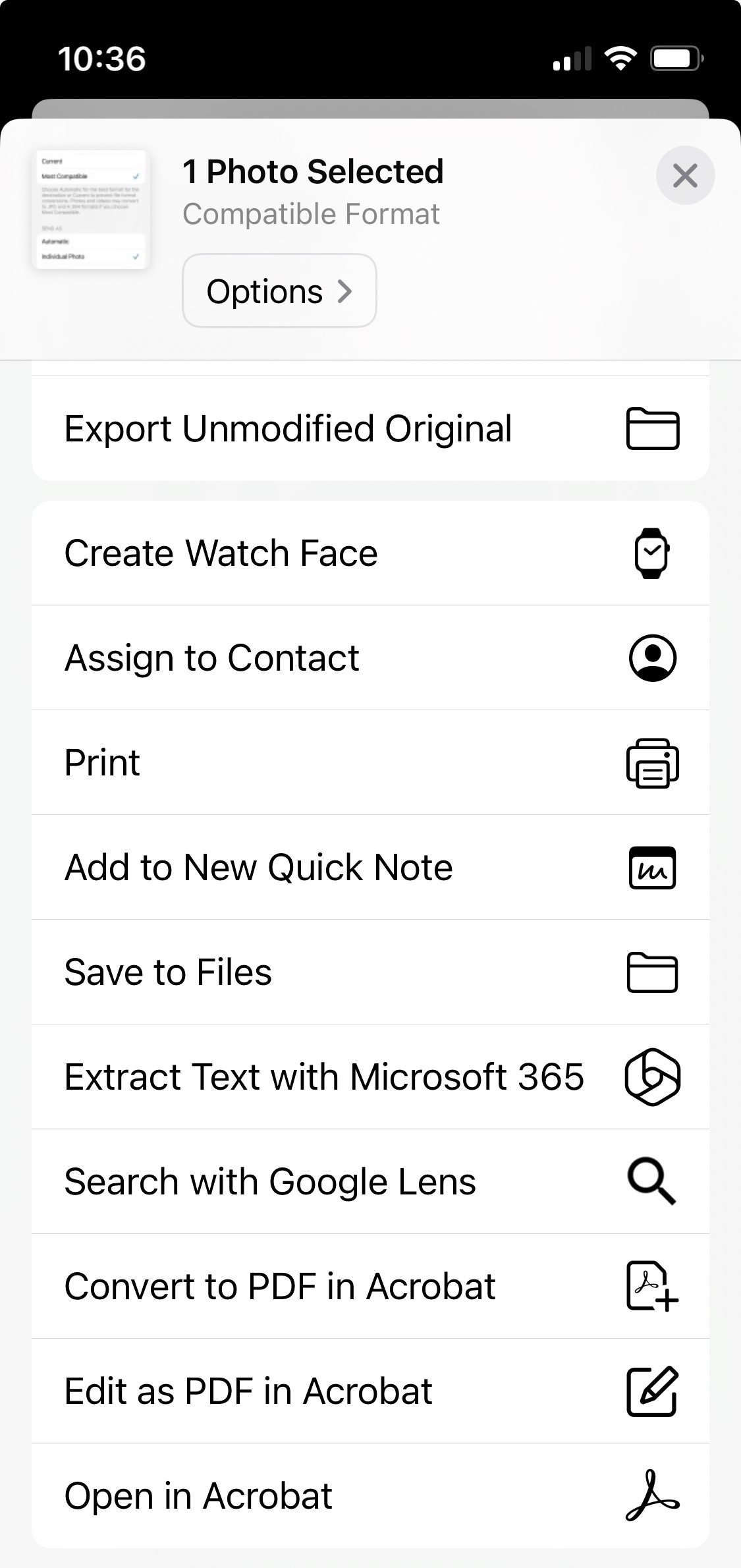Viewport: 741px width, 1568px height.
Task: Select the Edit as PDF pencil icon
Action: point(651,1391)
